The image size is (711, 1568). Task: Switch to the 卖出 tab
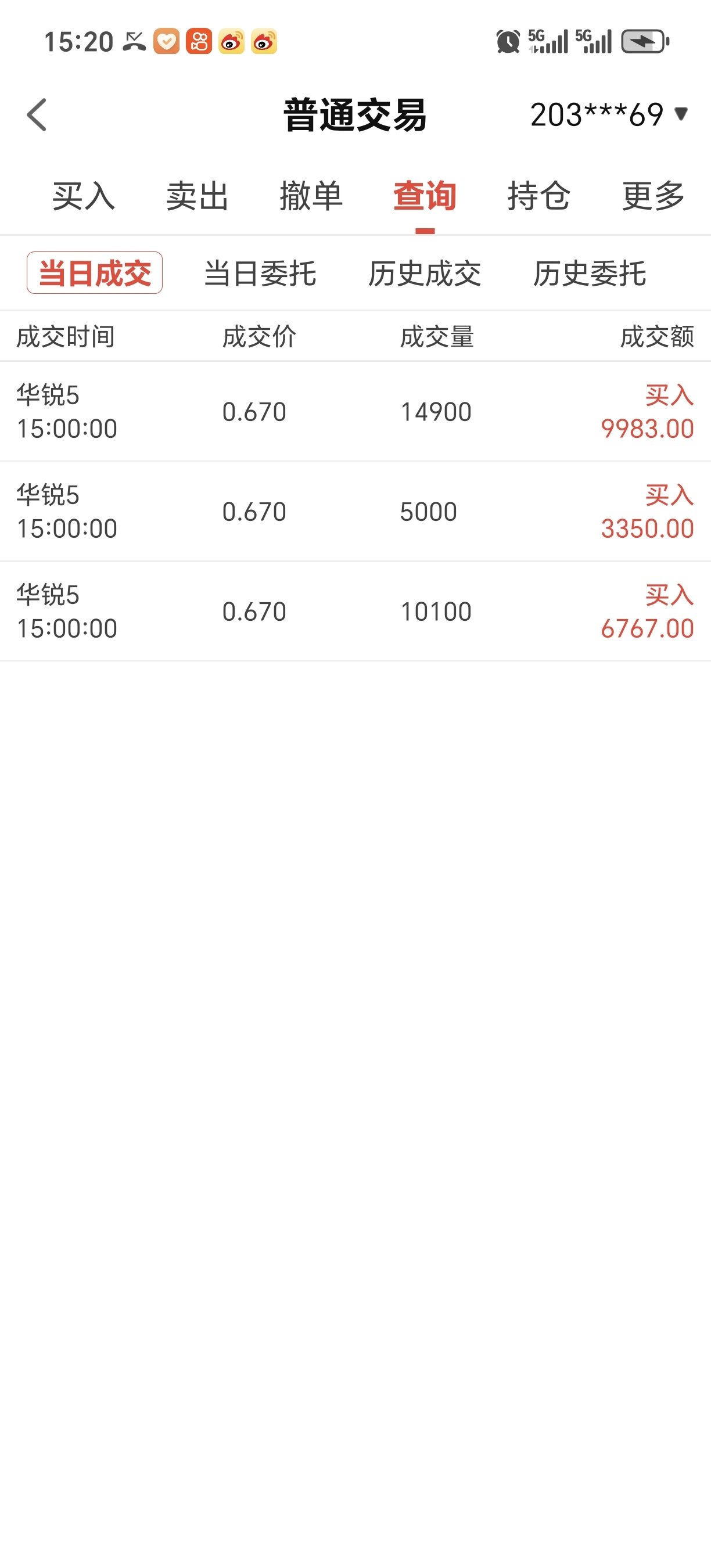(198, 196)
